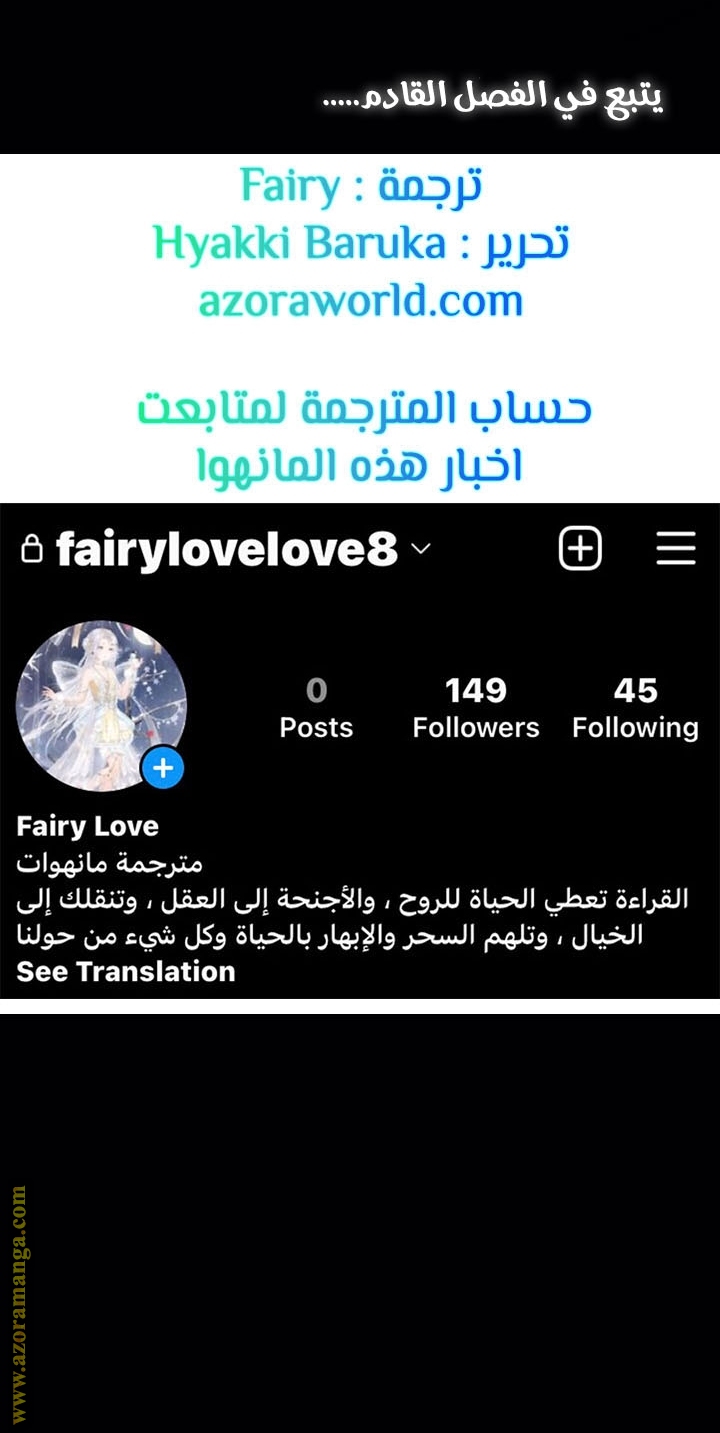Viewport: 720px width, 1433px height.
Task: Select the lock symbol next to fairylovelove8
Action: [x=32, y=548]
